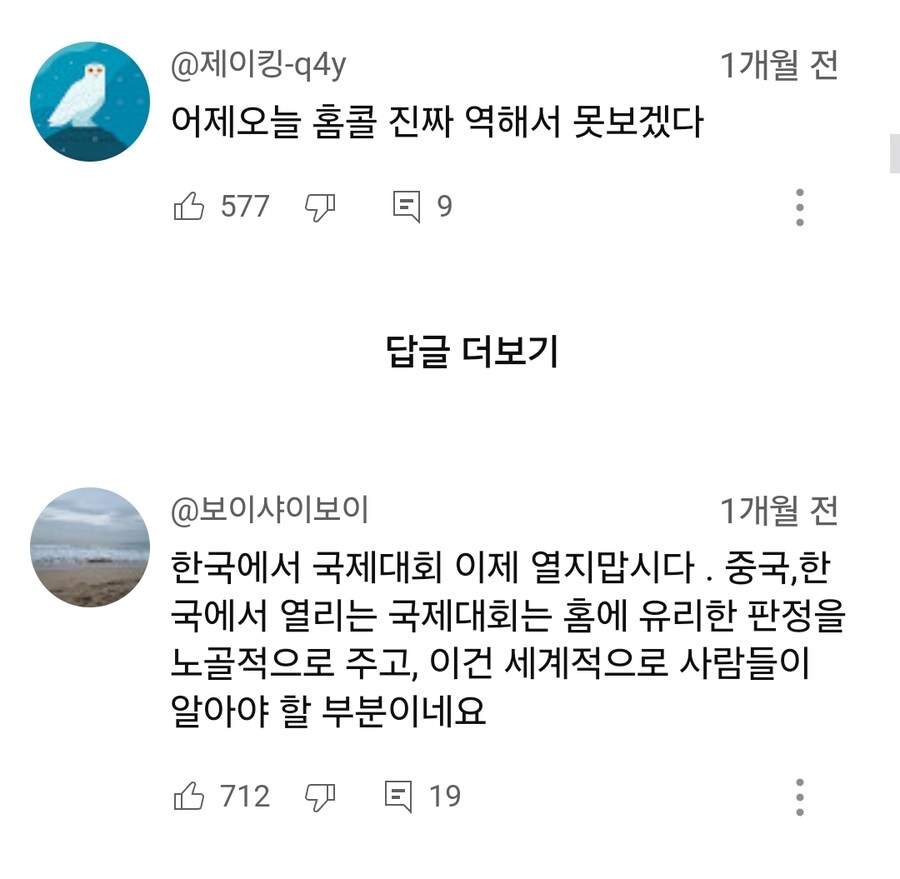Open the @보이샤이보이 username link
900x879 pixels.
point(271,510)
